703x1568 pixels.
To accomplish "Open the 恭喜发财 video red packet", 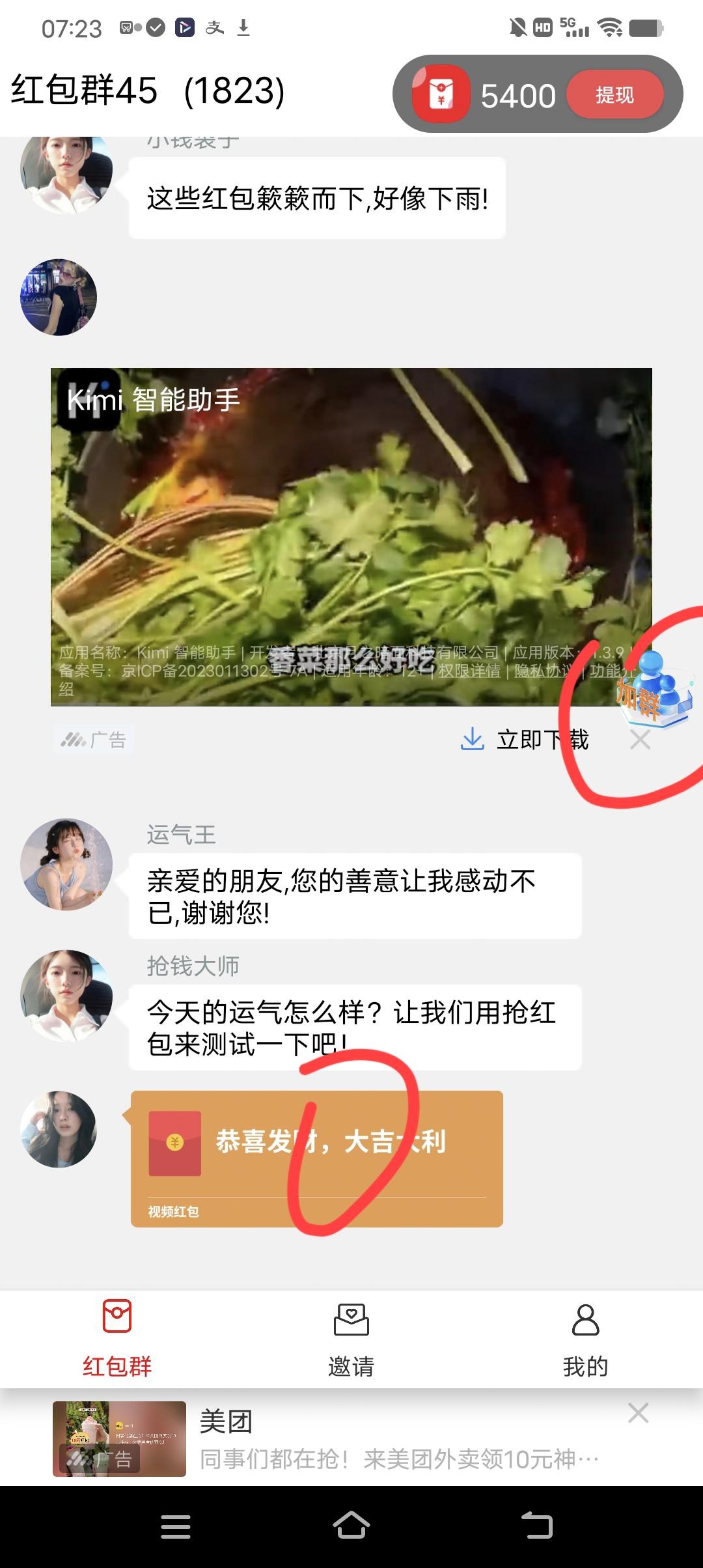I will coord(316,1158).
